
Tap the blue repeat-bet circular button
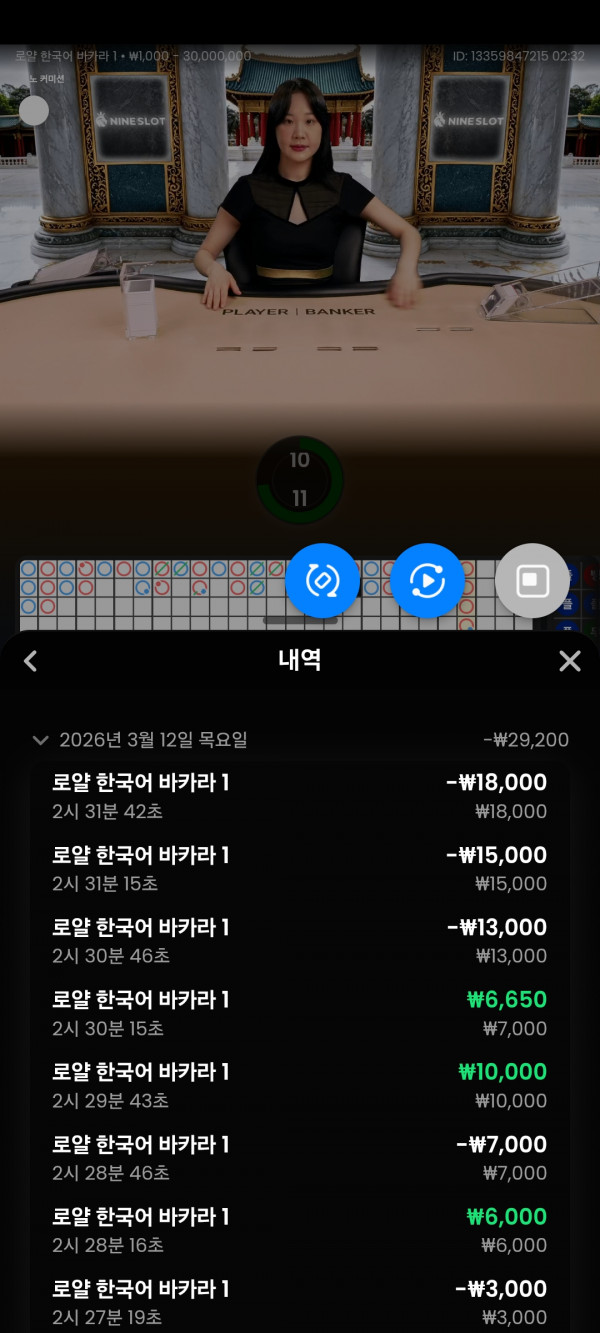click(322, 580)
